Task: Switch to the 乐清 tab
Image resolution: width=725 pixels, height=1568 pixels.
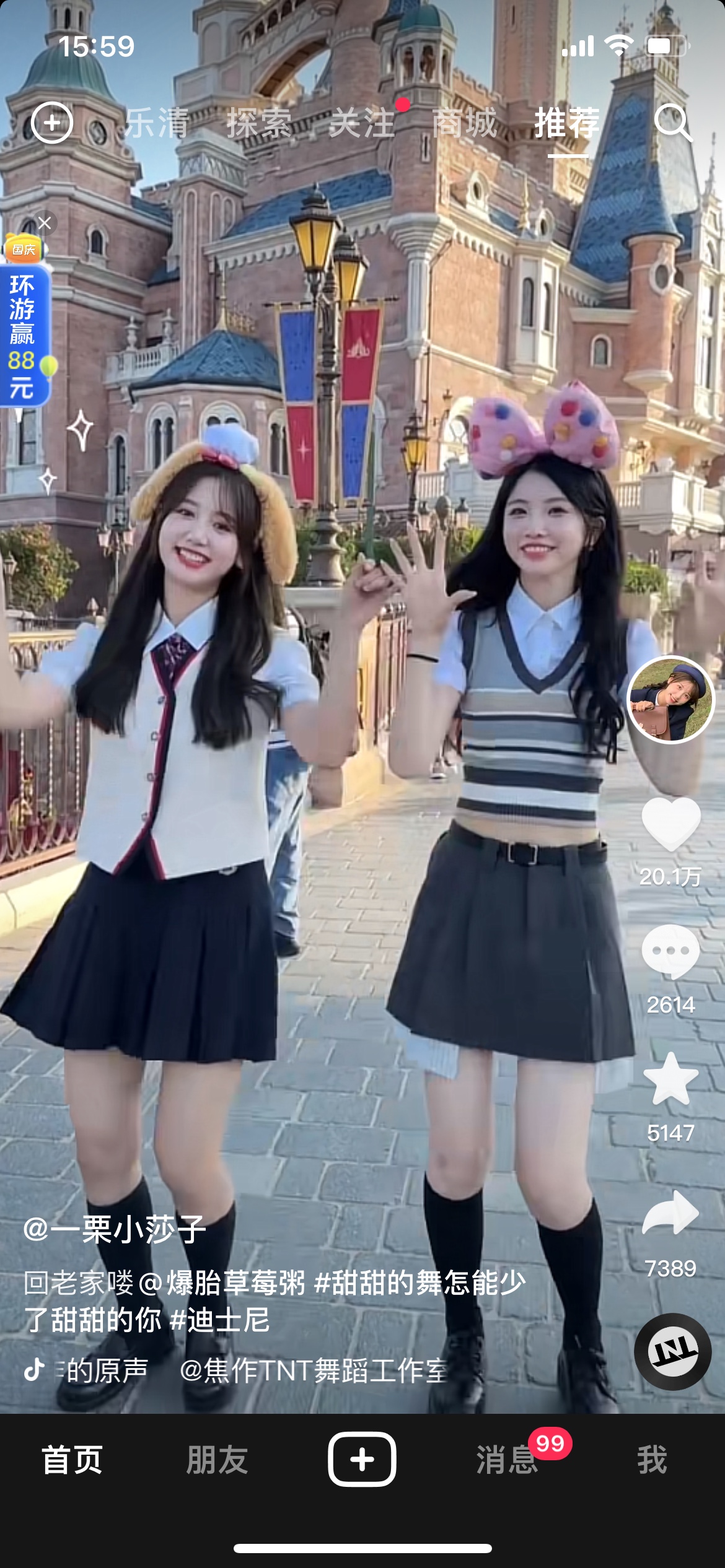Action: pyautogui.click(x=157, y=123)
